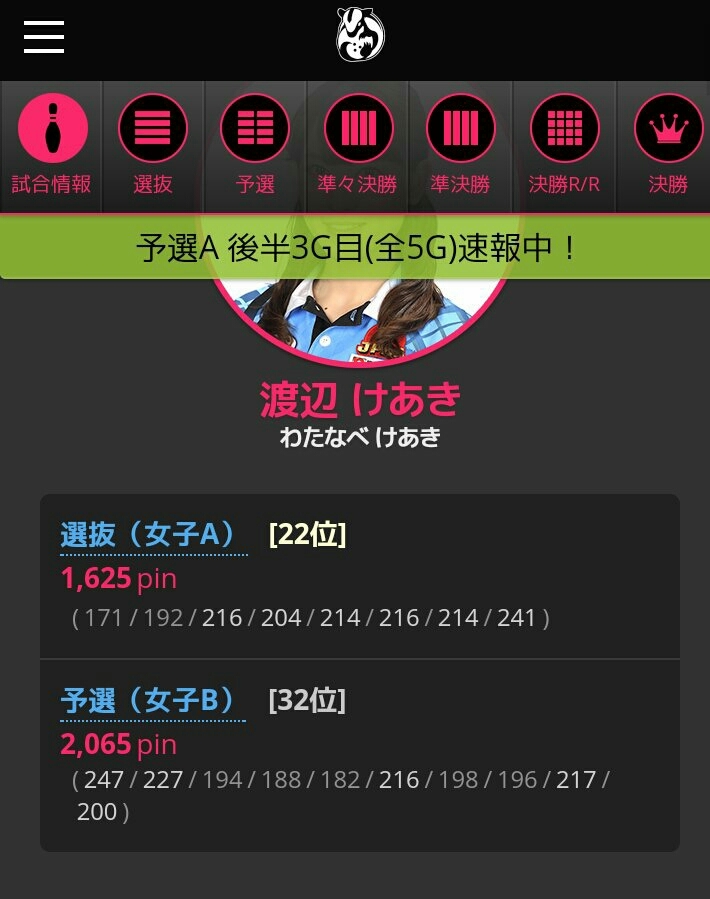Image resolution: width=710 pixels, height=899 pixels.
Task: Open the 予選（女子B） link
Action: [152, 701]
